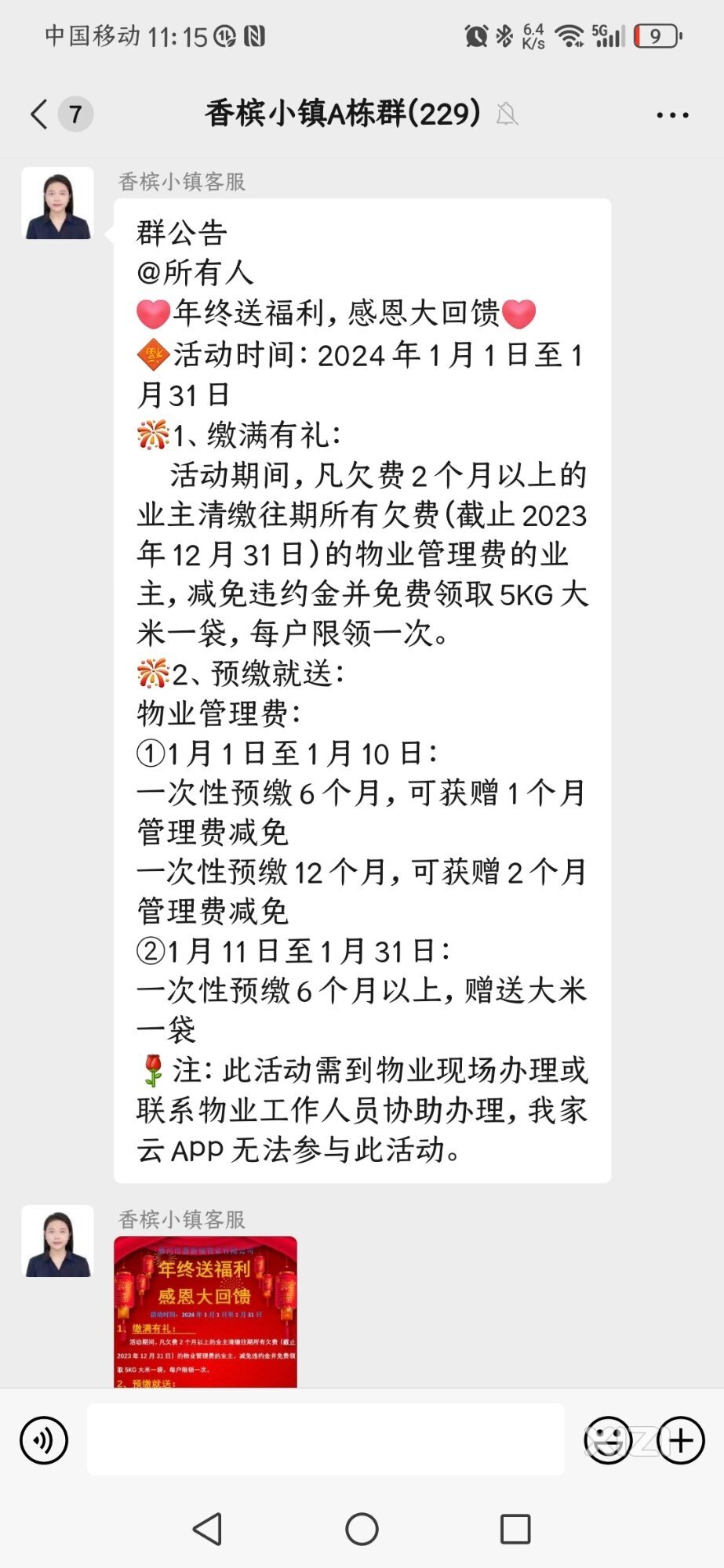
Task: Open the group chat overflow menu
Action: 672,115
